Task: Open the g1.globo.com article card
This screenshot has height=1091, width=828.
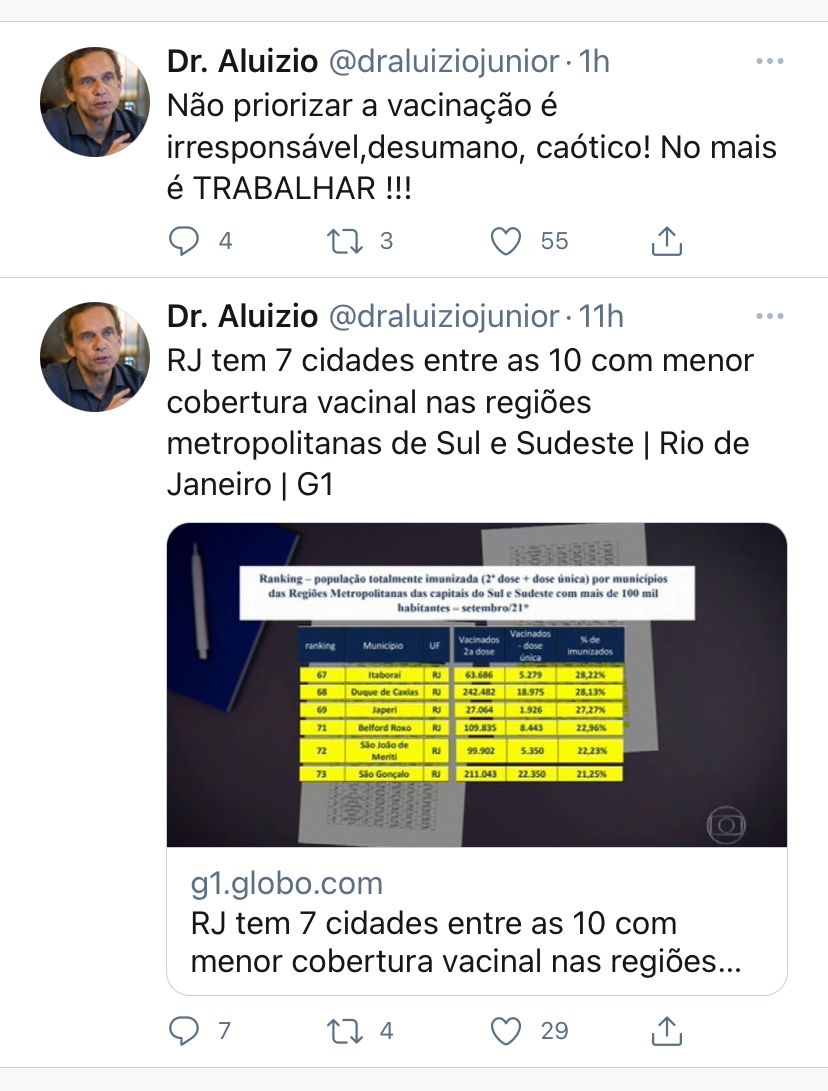Action: tap(477, 758)
